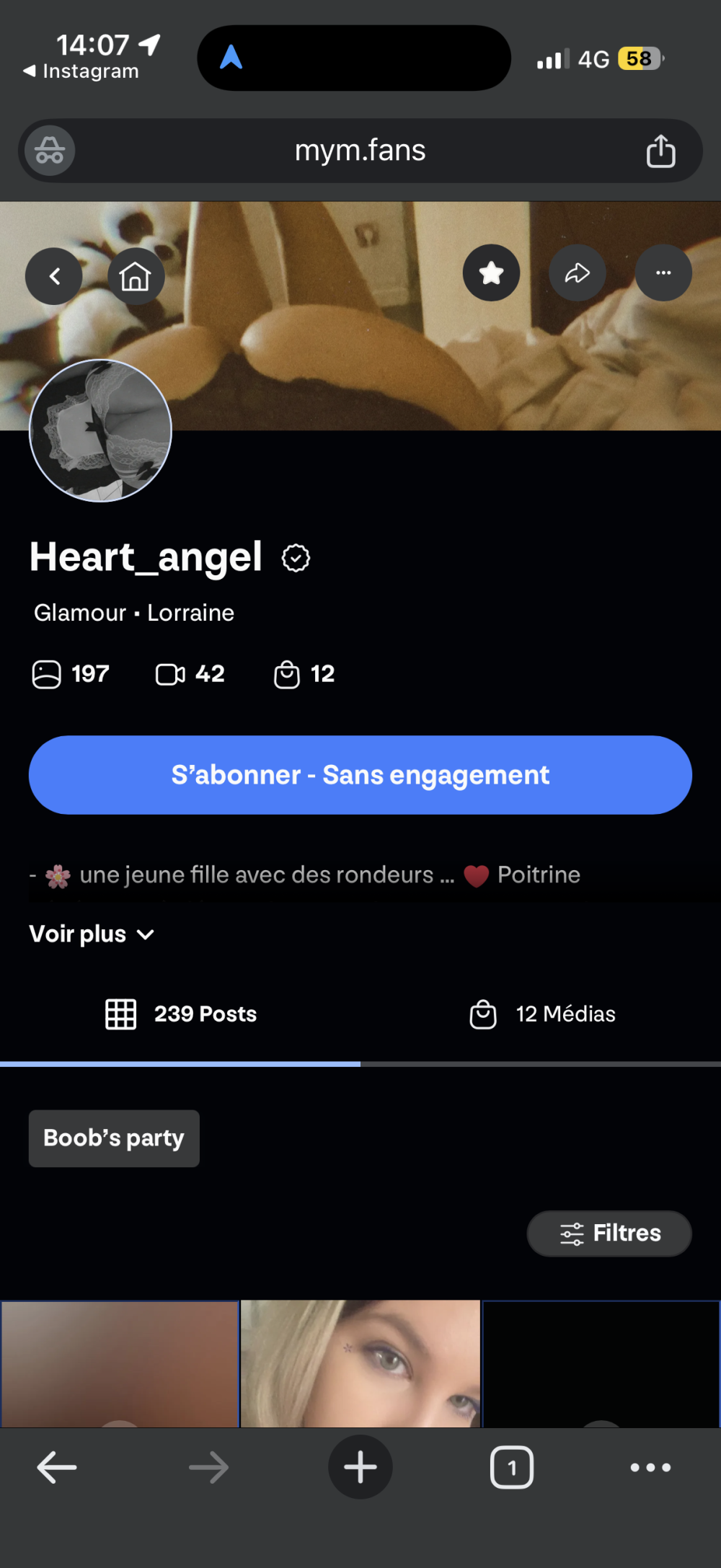This screenshot has height=1568, width=721.
Task: Add Heart_angel to favorites with the star
Action: click(x=491, y=273)
